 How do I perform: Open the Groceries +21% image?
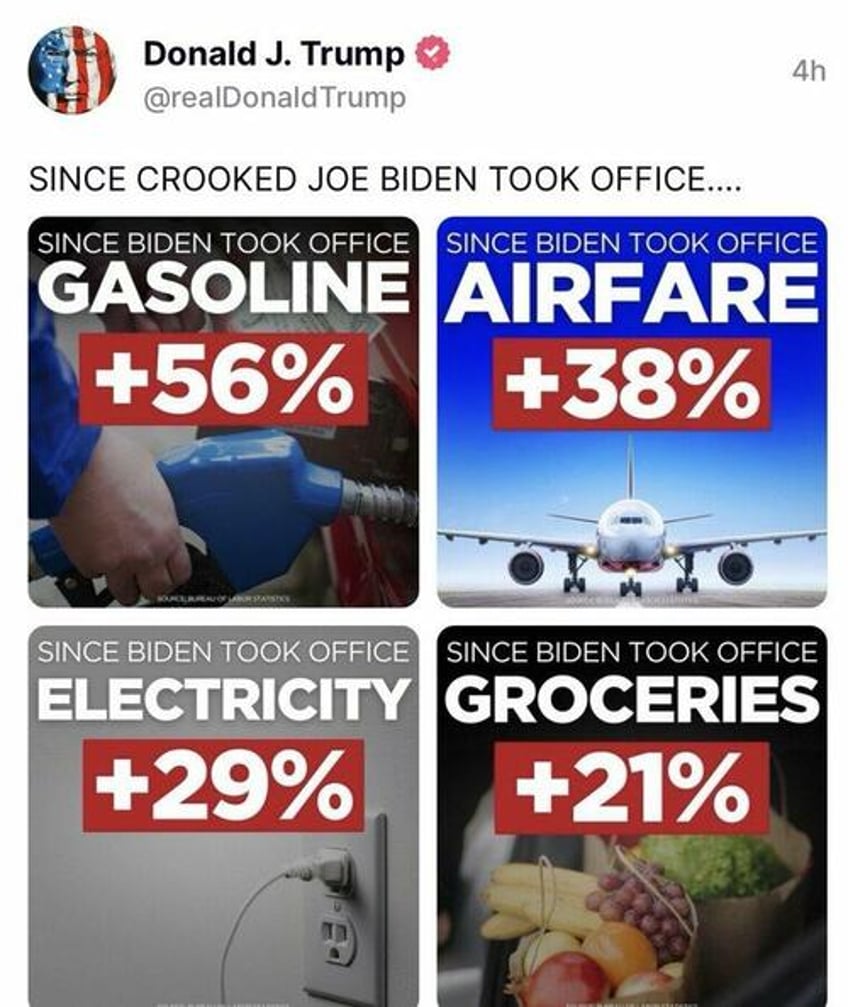632,815
